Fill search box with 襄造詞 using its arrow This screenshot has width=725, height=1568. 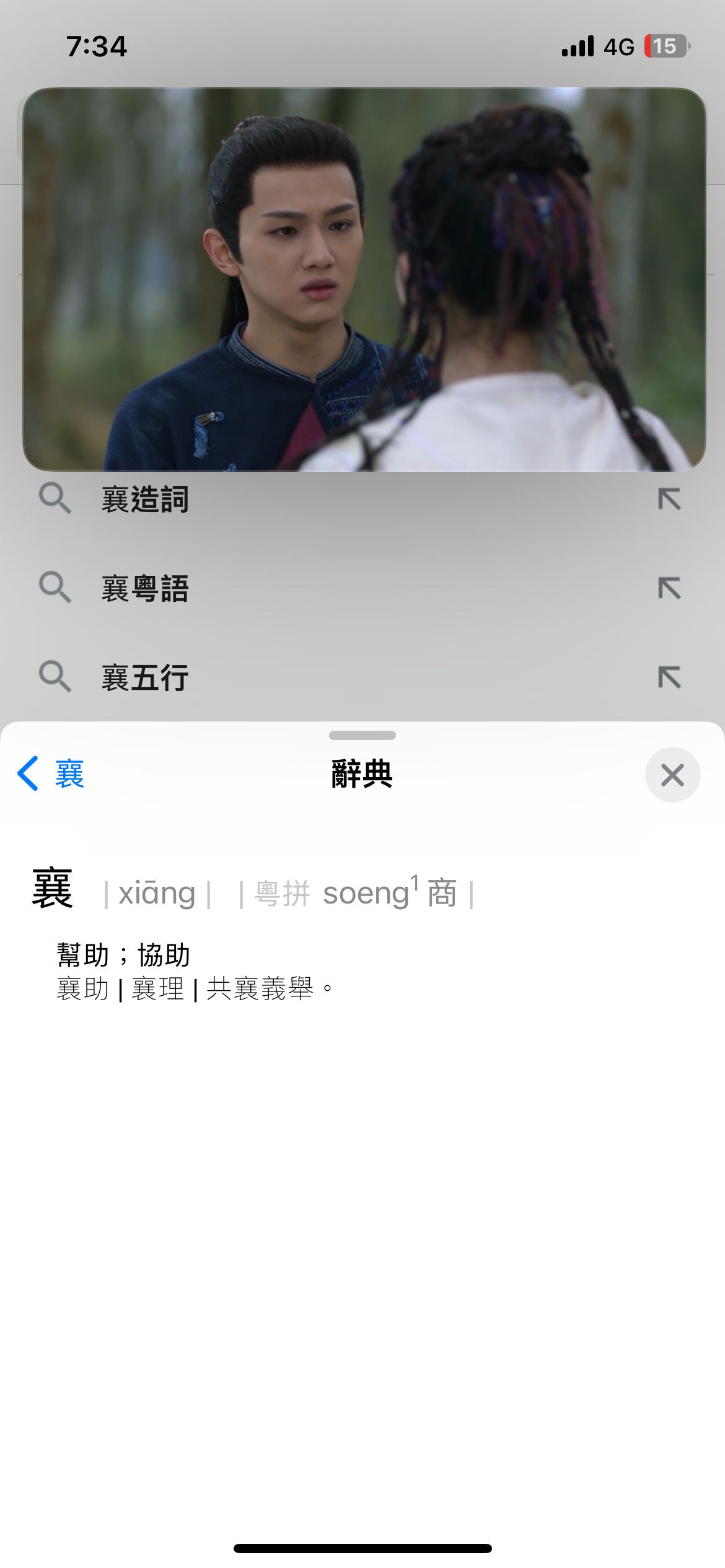tap(669, 499)
